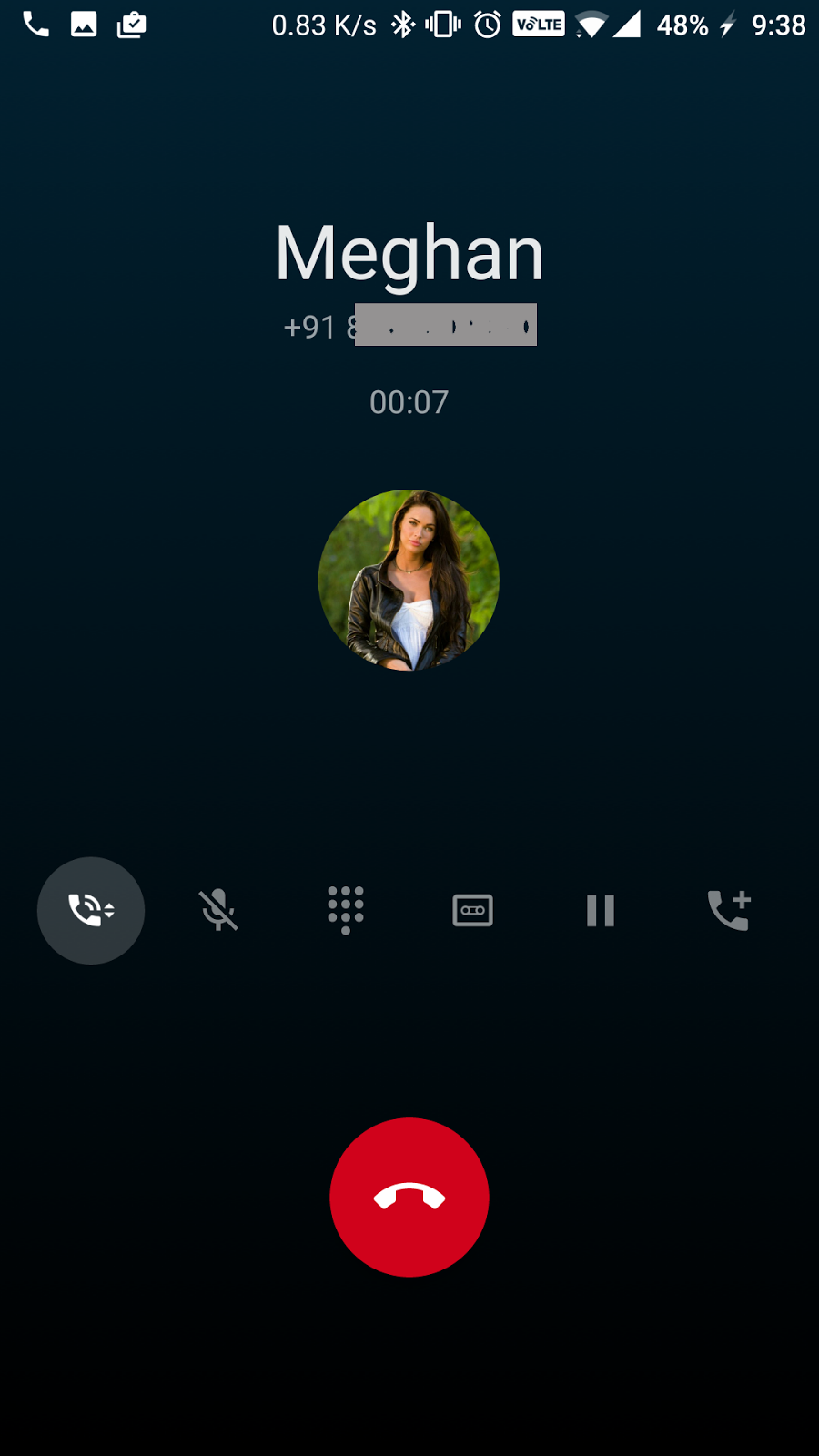Tap the VoLTE indicator
The height and width of the screenshot is (1456, 819).
click(x=538, y=25)
